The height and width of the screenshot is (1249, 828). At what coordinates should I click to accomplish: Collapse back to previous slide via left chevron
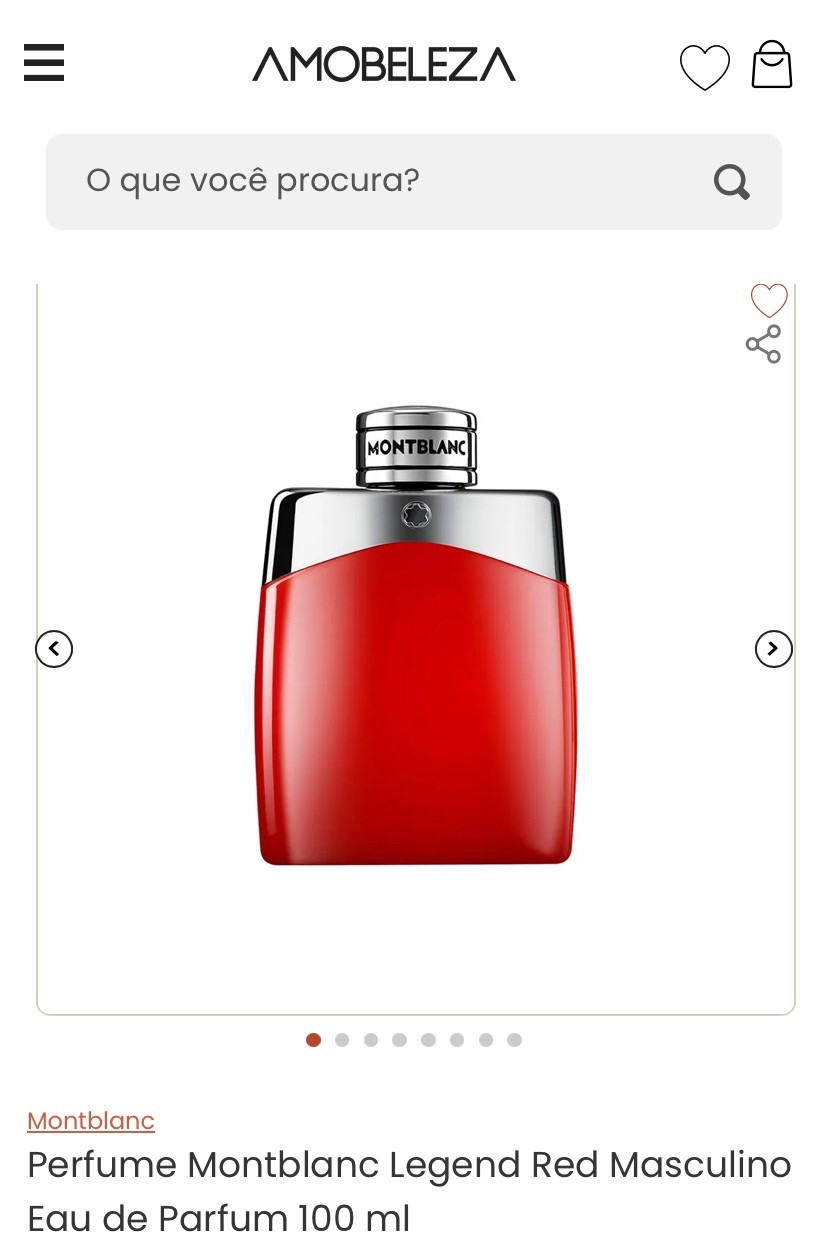pyautogui.click(x=54, y=648)
